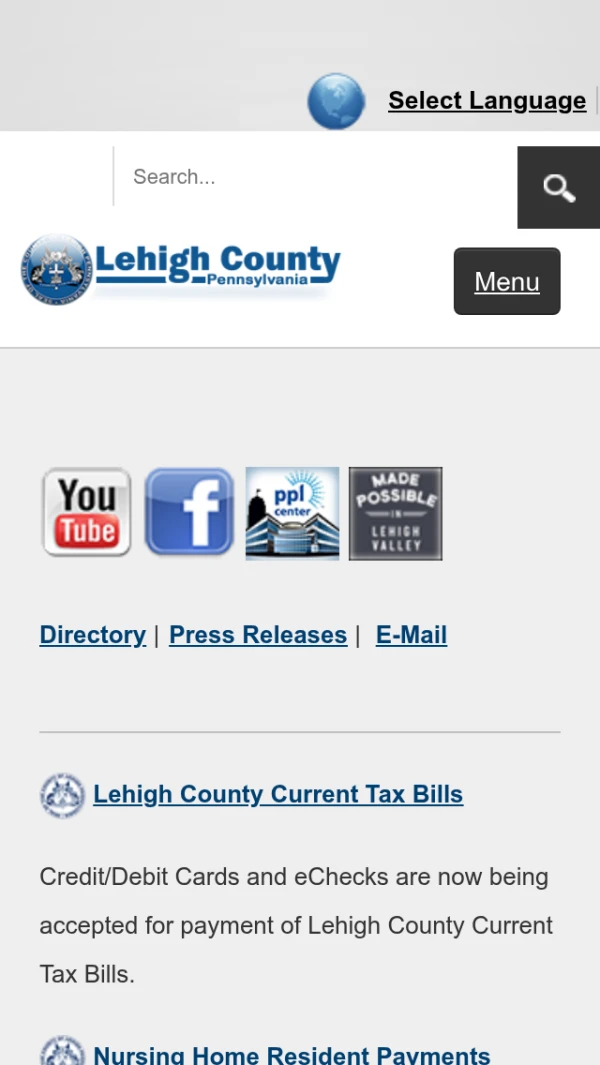Open the PPL Center tile
The height and width of the screenshot is (1065, 600).
(x=292, y=513)
